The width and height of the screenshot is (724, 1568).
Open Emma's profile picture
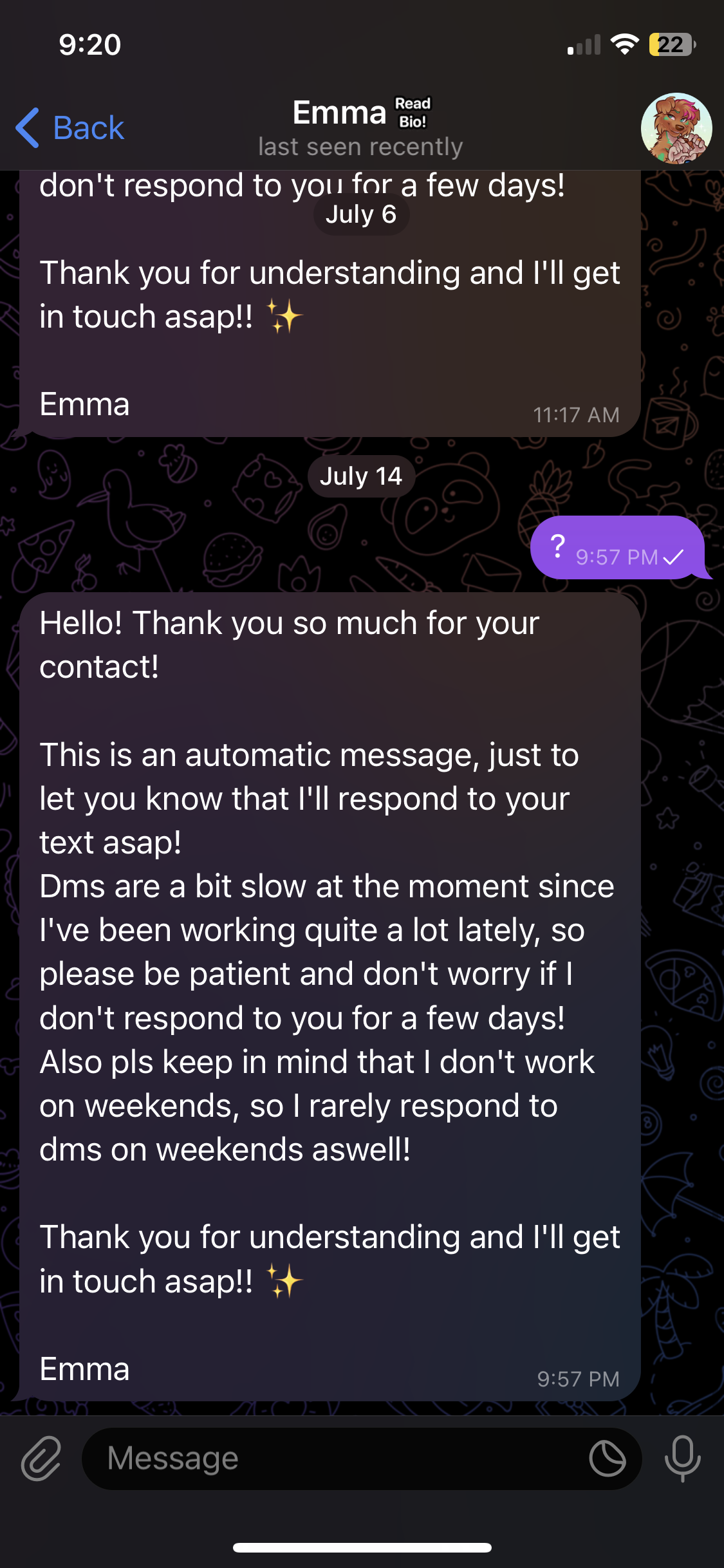pyautogui.click(x=676, y=128)
